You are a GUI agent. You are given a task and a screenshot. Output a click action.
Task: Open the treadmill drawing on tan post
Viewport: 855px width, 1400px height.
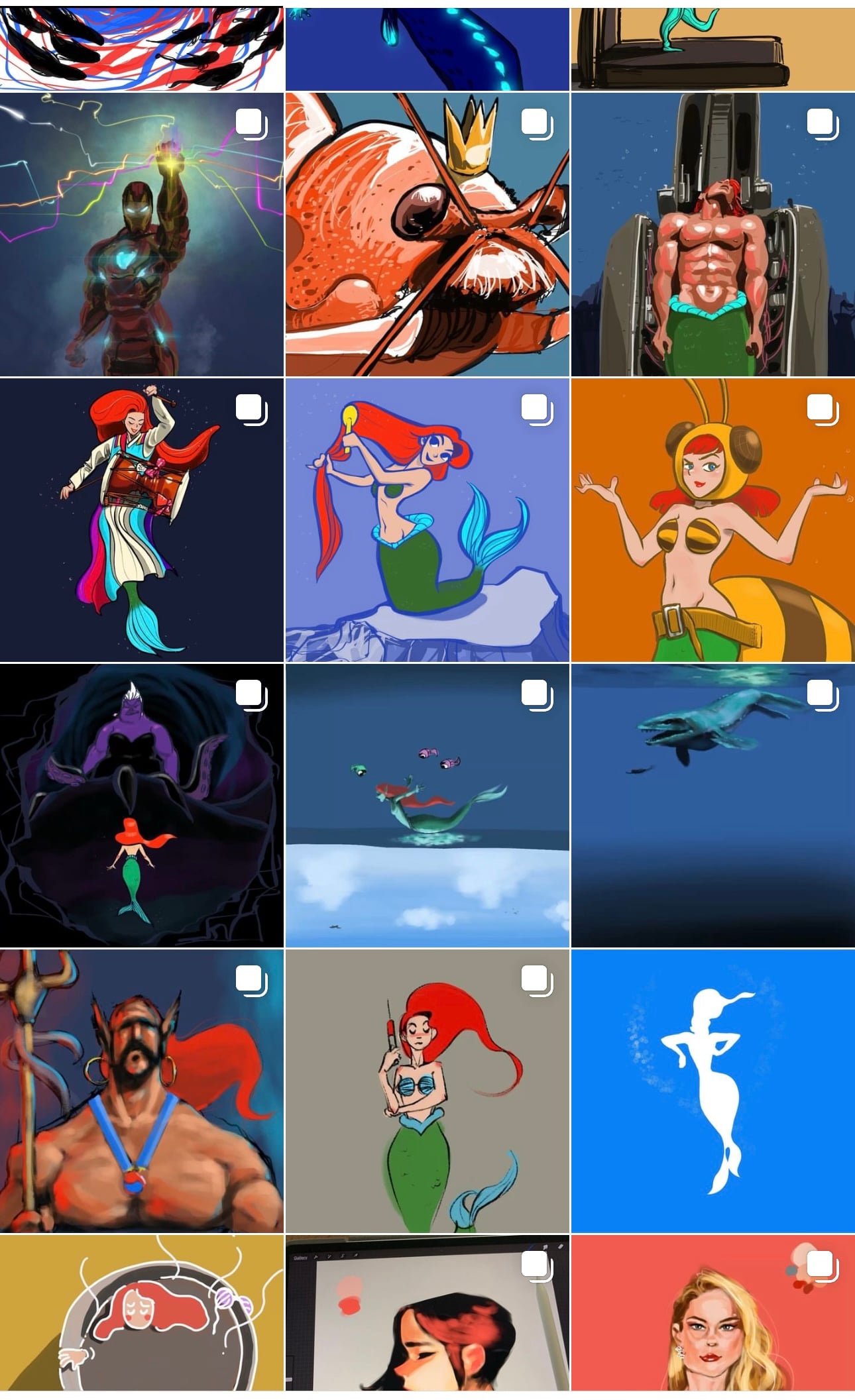713,49
